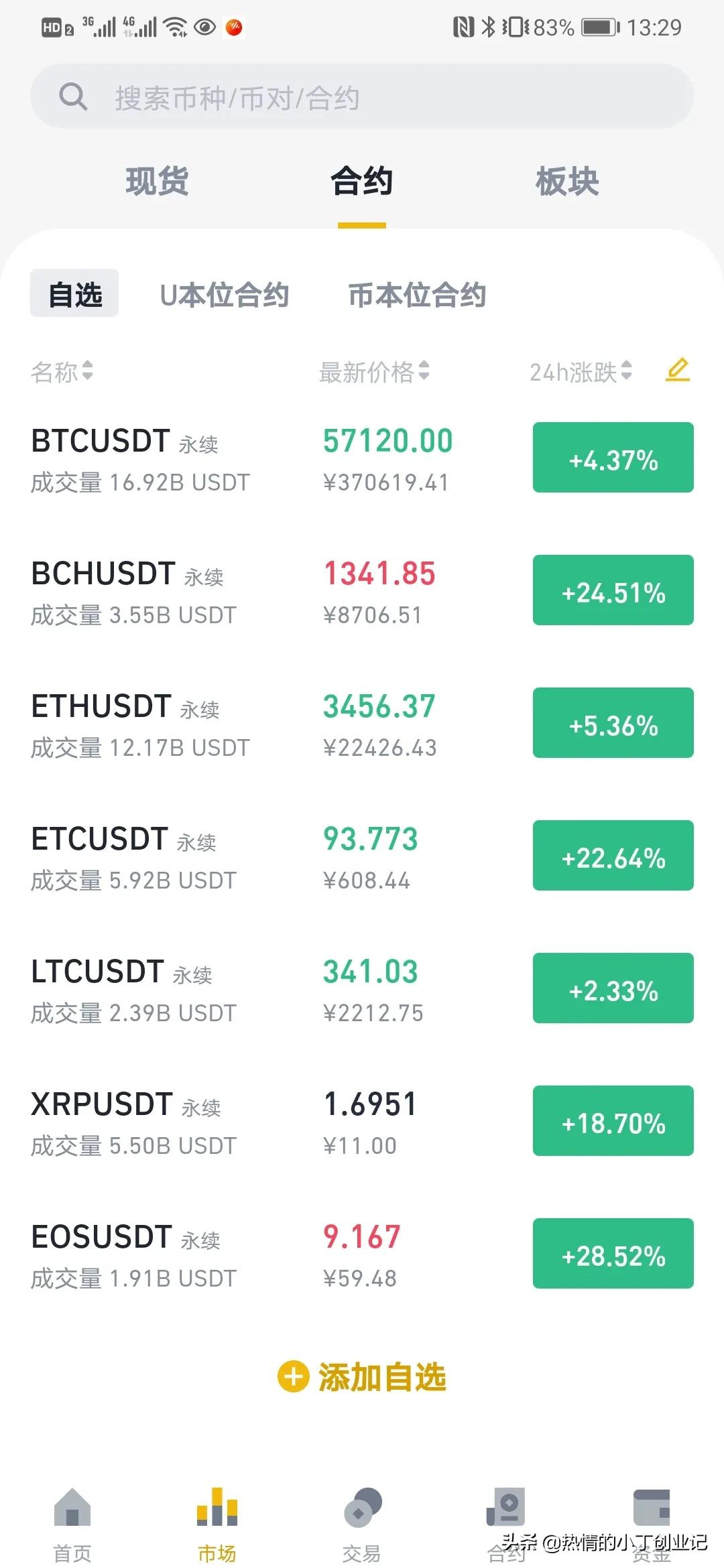Select the U本位合约 sub-tab
This screenshot has width=724, height=1568.
(225, 295)
